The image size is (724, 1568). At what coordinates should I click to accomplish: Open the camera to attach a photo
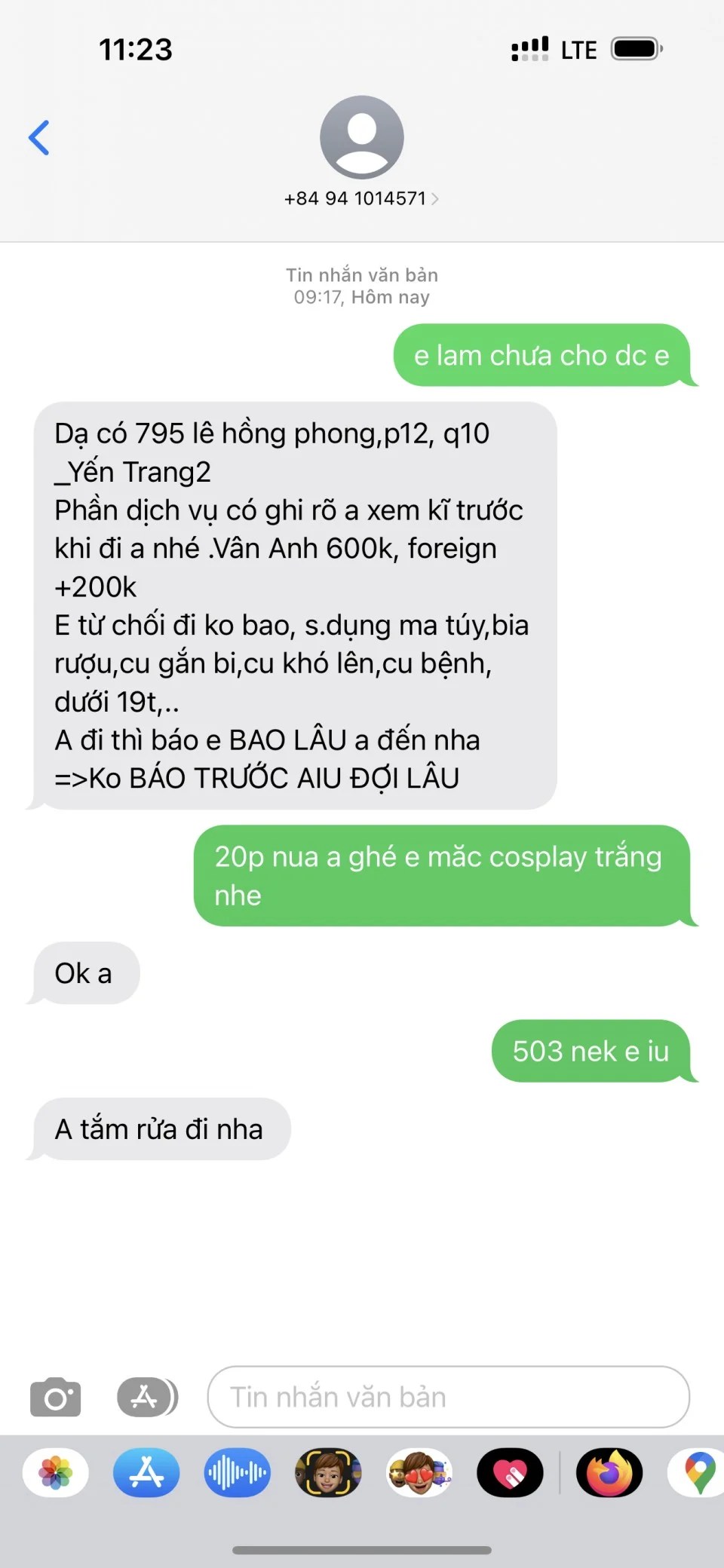tap(55, 1397)
